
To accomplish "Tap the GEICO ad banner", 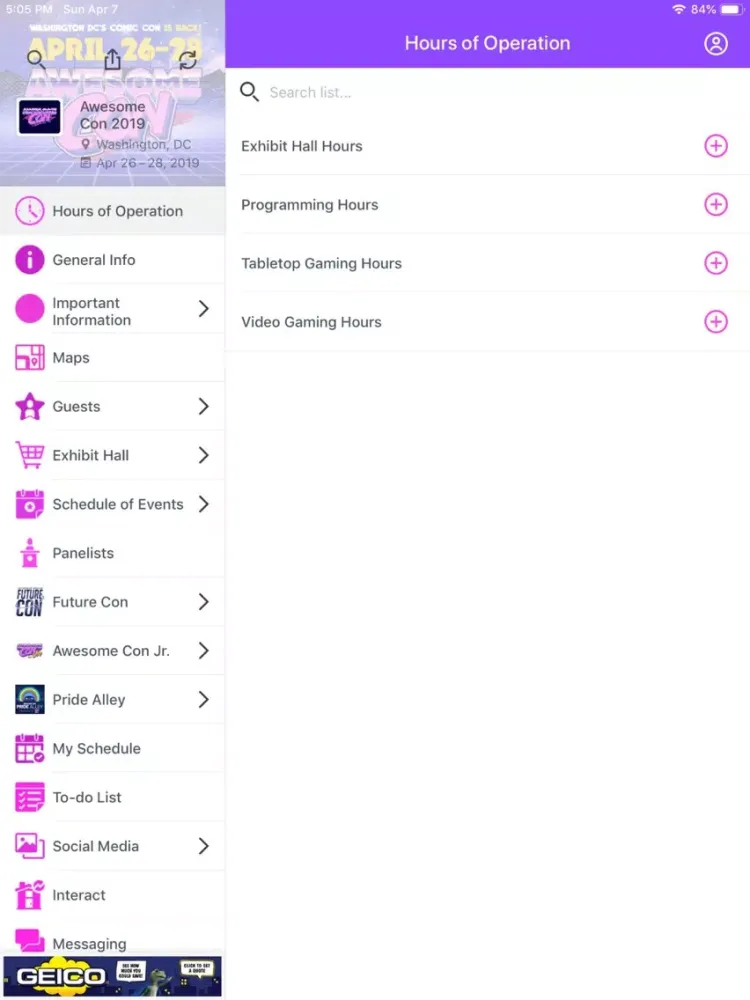I will pyautogui.click(x=112, y=976).
